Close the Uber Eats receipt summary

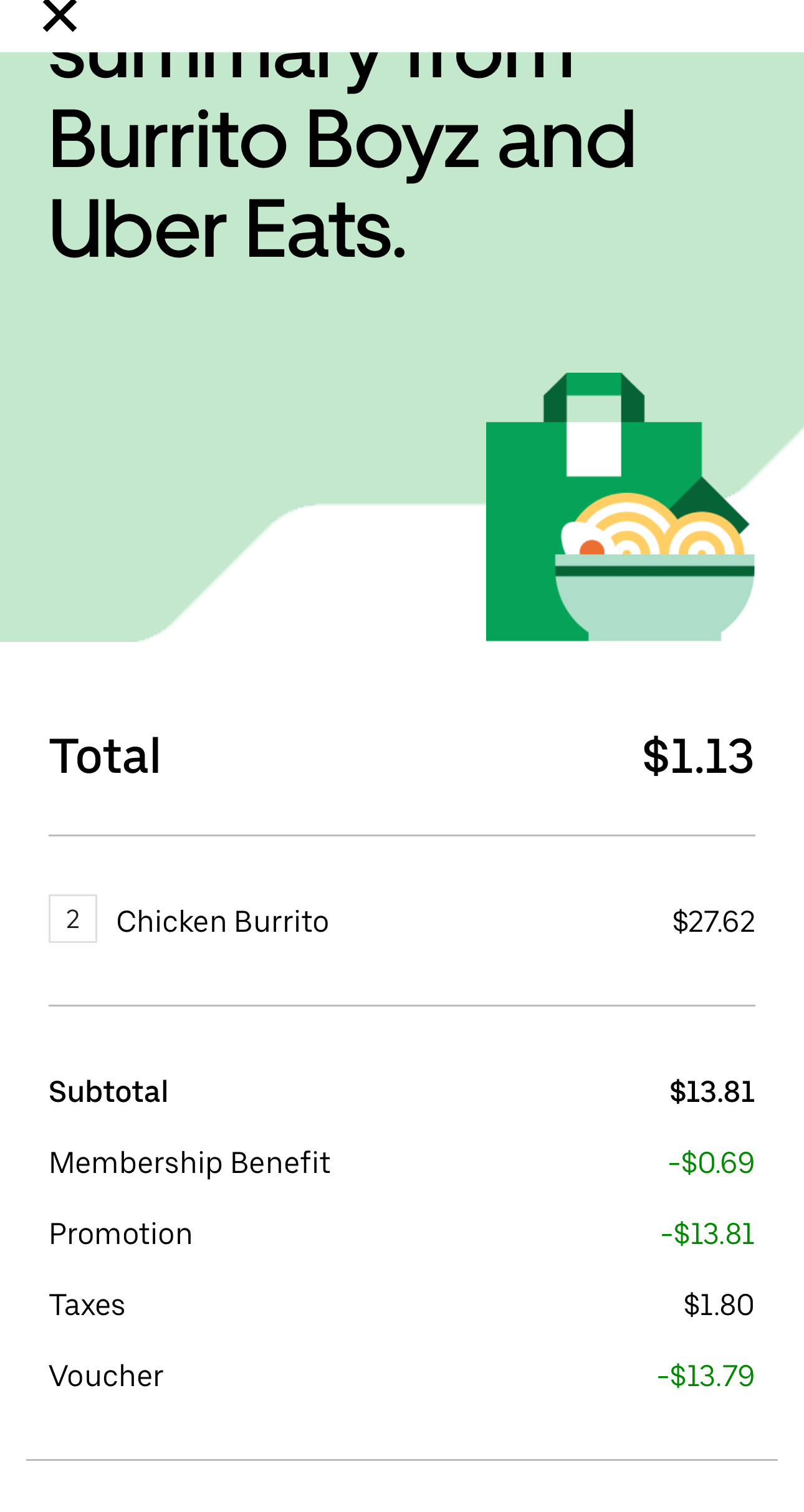click(60, 15)
